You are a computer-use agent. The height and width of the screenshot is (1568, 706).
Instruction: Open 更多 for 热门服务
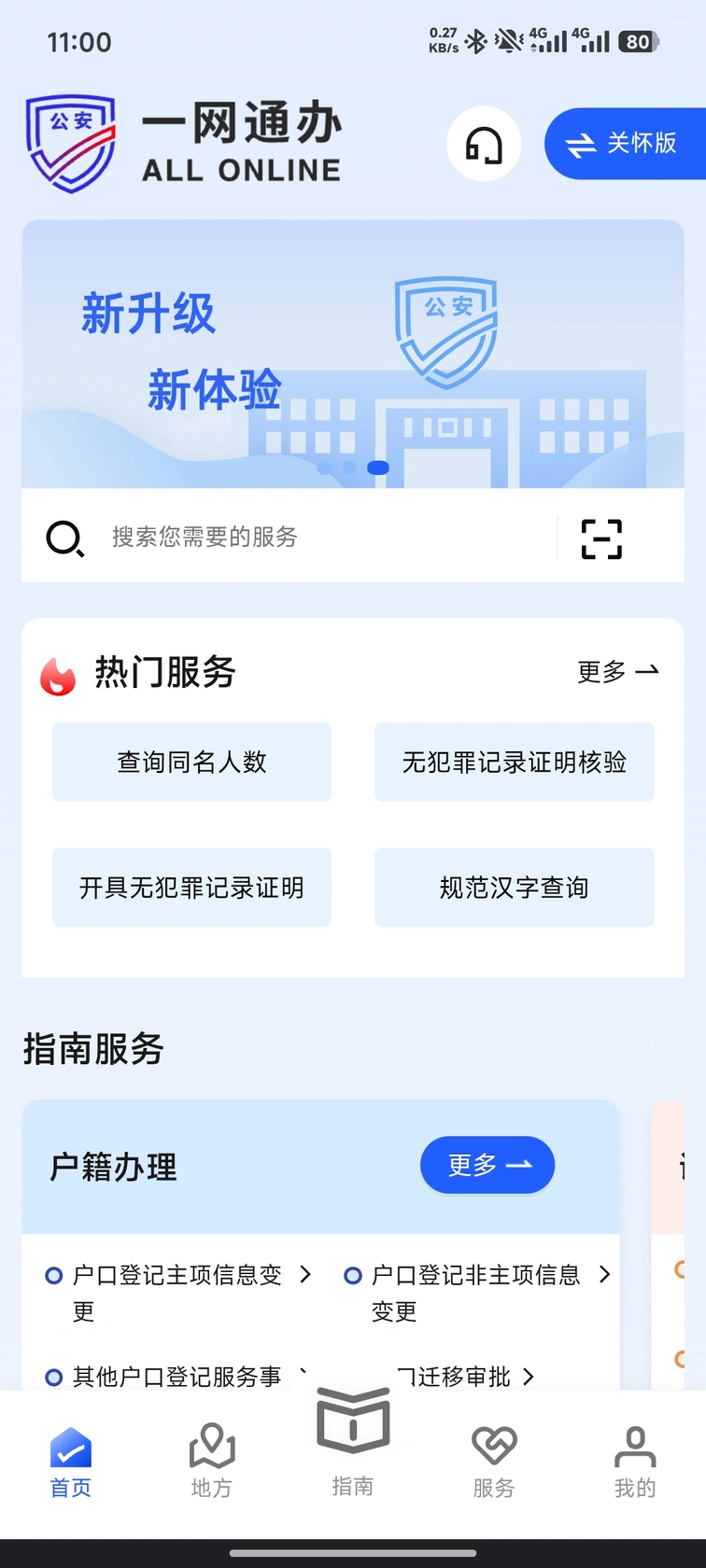tap(616, 672)
